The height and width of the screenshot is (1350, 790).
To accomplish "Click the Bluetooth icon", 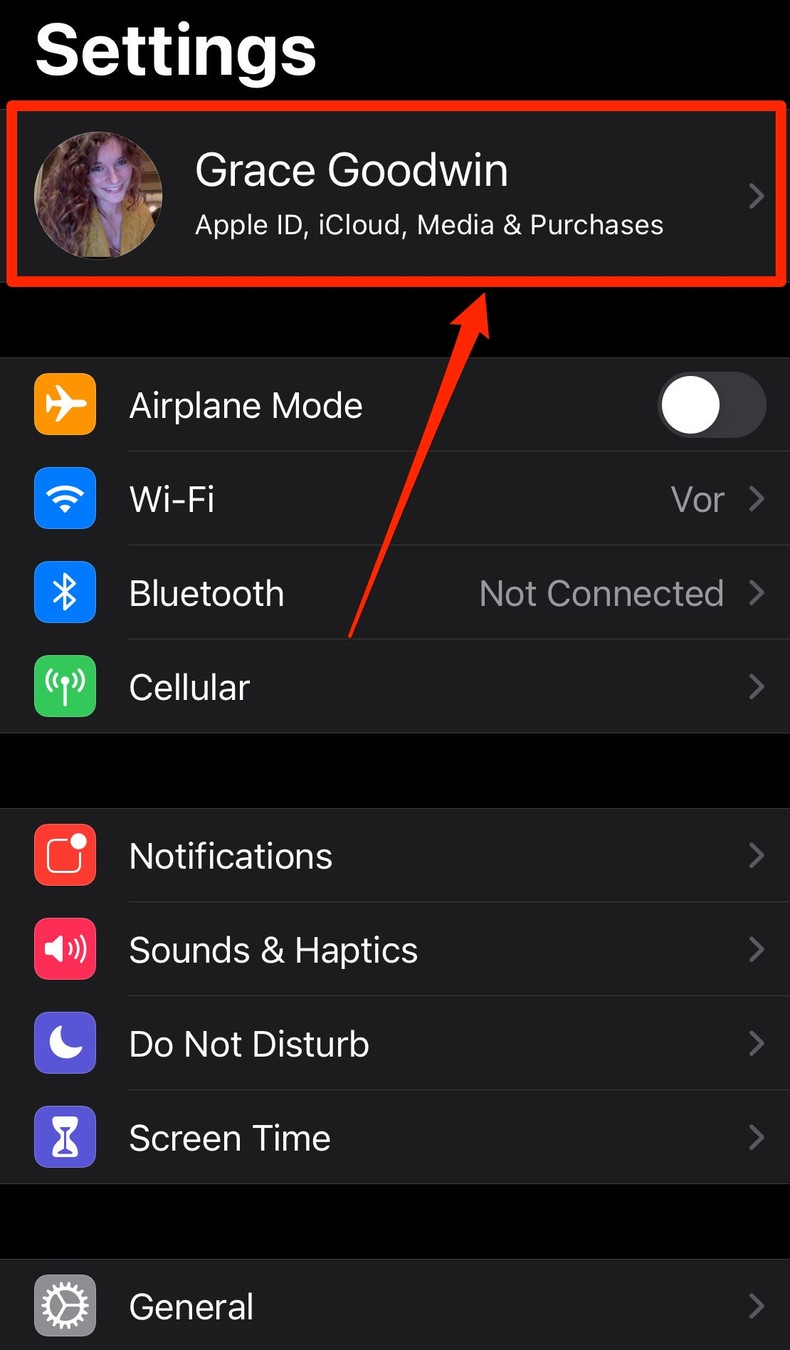I will click(64, 592).
